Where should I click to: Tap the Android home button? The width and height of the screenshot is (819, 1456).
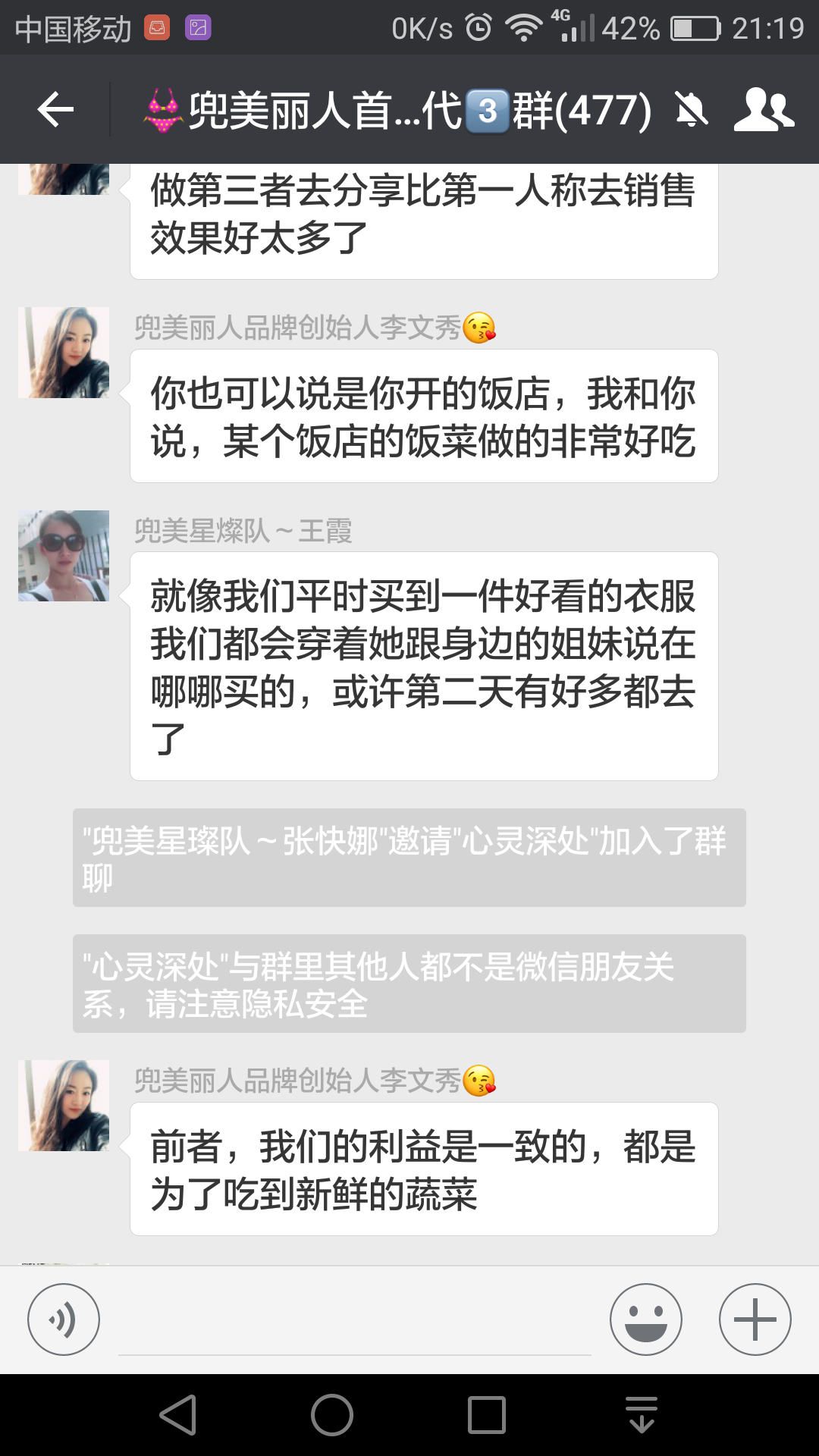pyautogui.click(x=332, y=1415)
